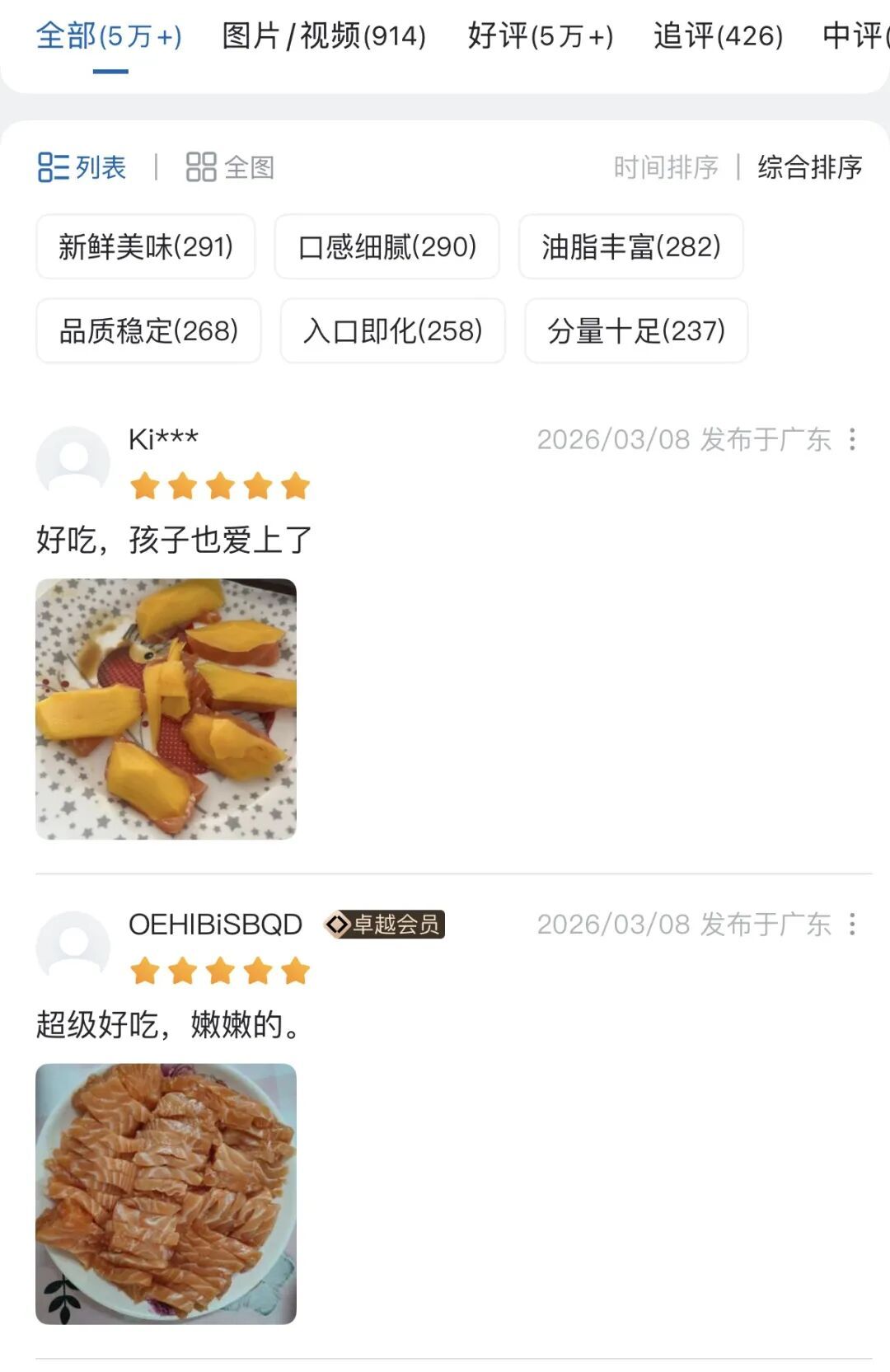Select the 全部 reviews tab
The image size is (890, 1372).
pos(109,36)
